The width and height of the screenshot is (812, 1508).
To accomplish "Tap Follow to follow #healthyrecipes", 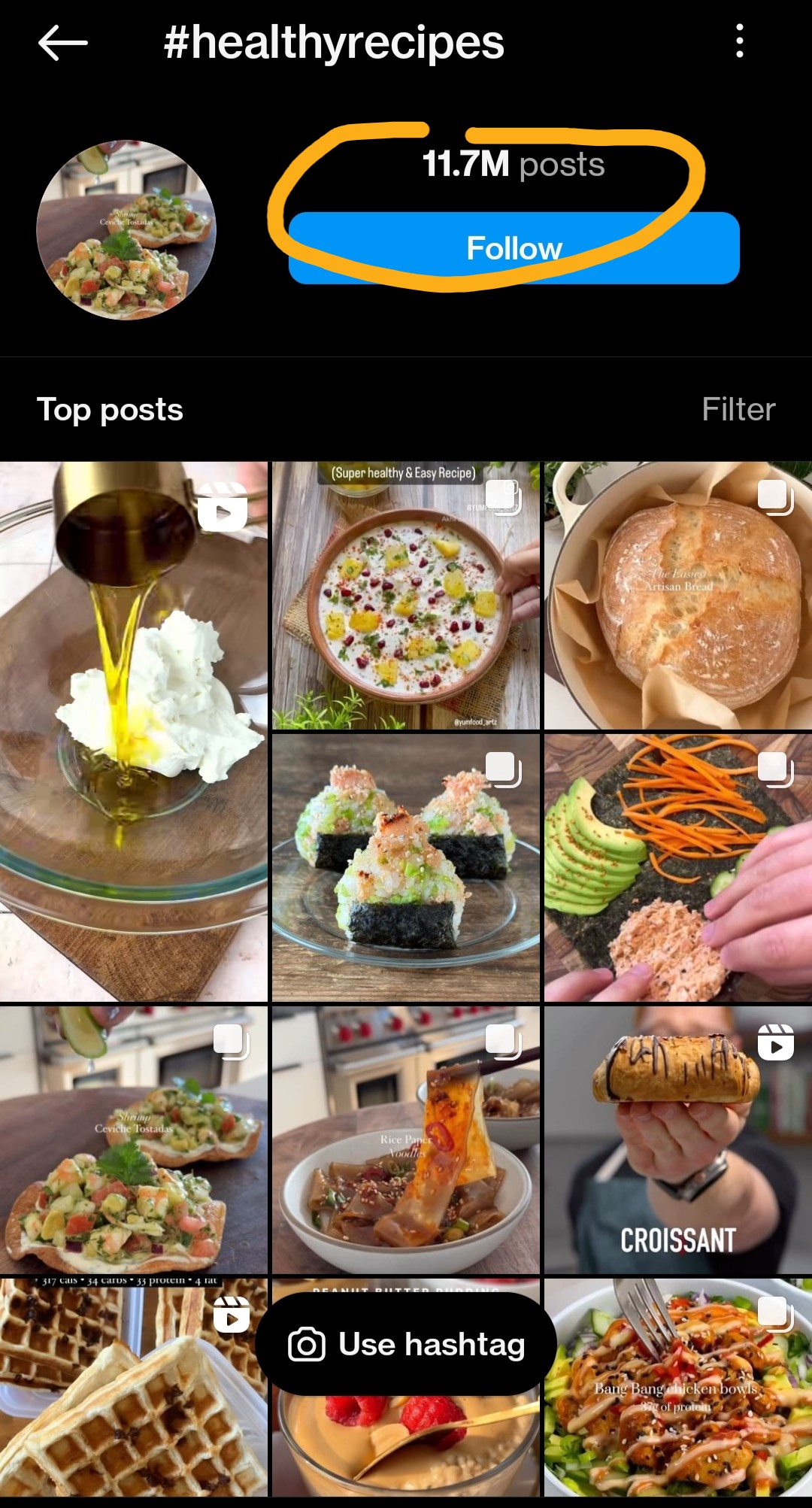I will [514, 248].
